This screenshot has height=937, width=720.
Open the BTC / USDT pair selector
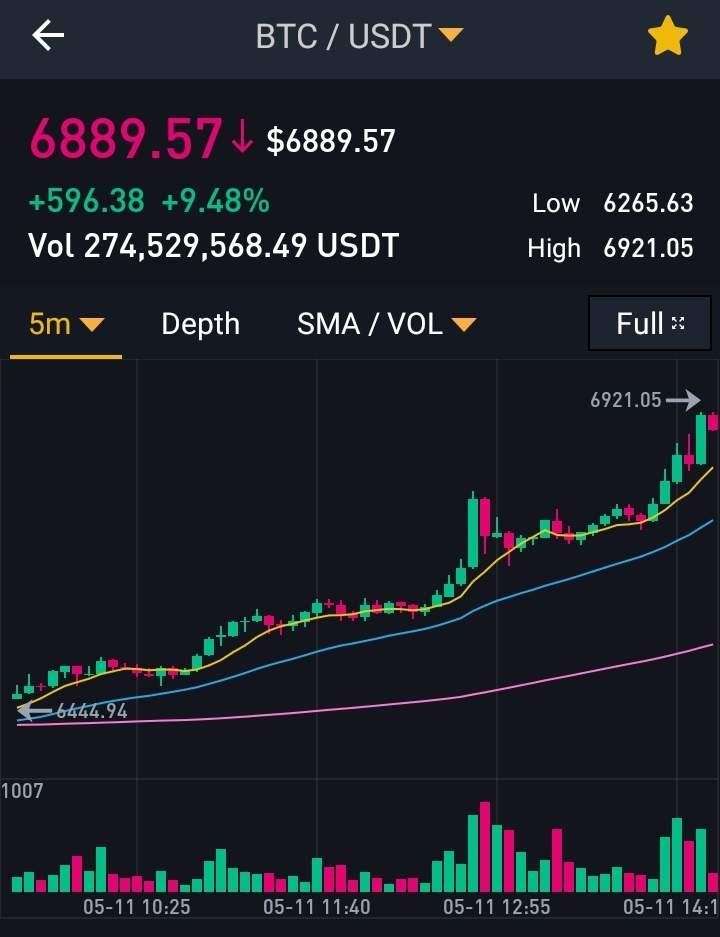click(x=359, y=36)
